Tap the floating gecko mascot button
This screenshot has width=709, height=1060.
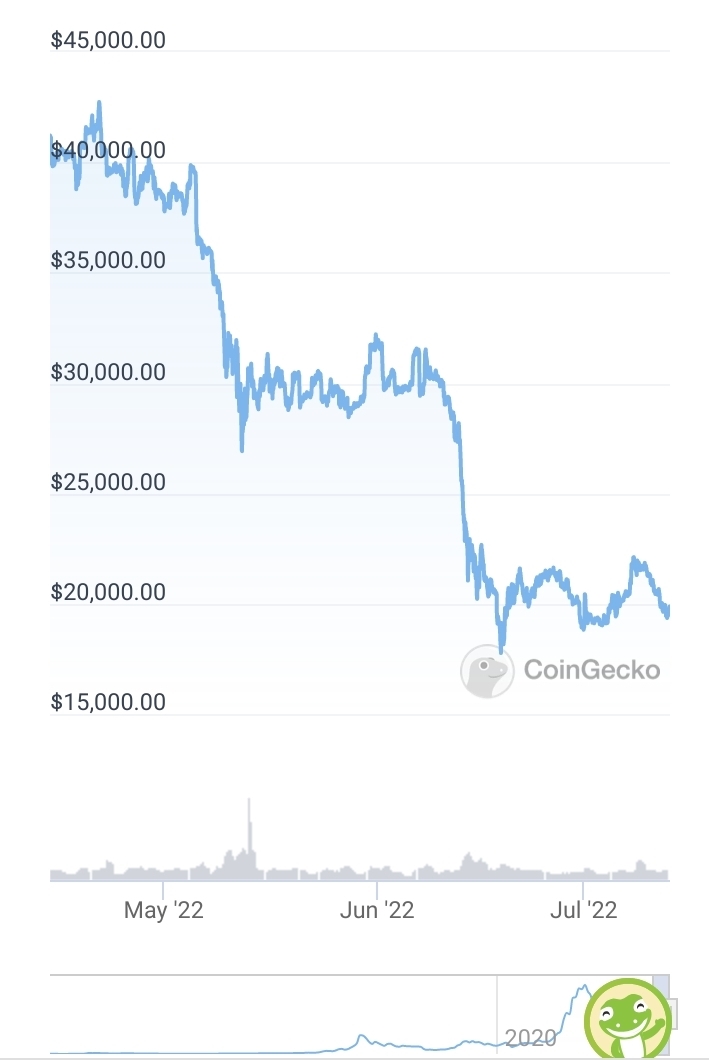coord(628,1018)
